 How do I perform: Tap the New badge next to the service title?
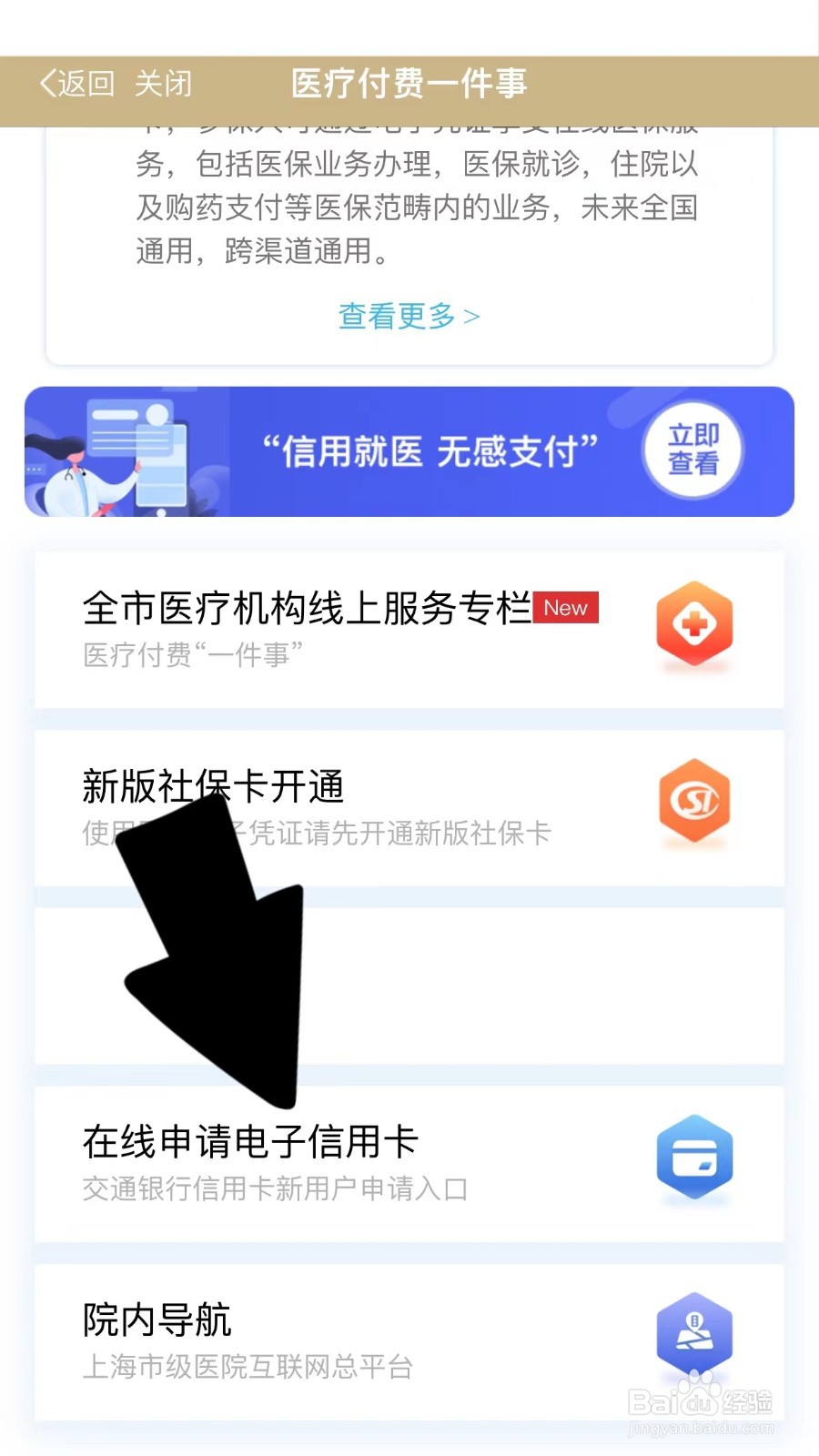[x=564, y=608]
